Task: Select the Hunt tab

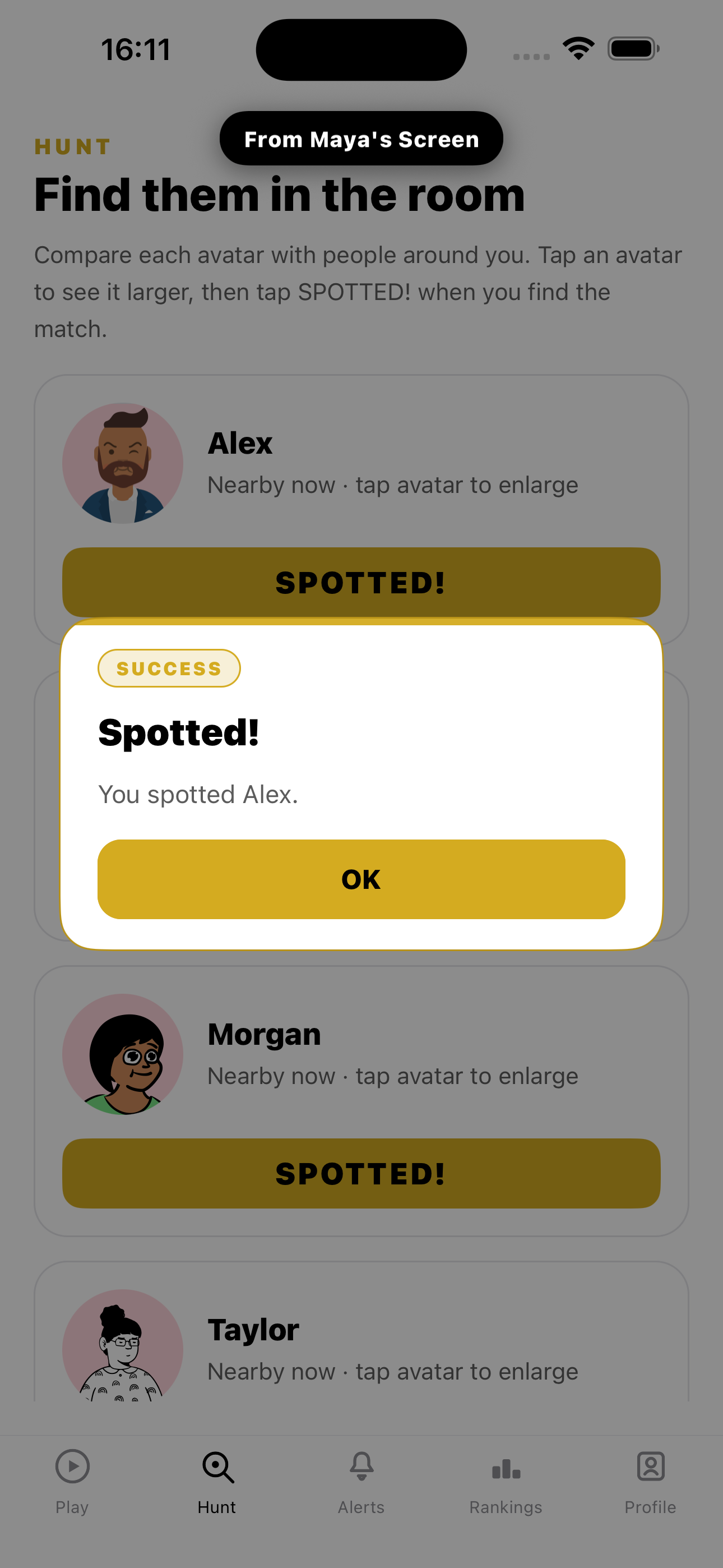Action: [x=217, y=1482]
